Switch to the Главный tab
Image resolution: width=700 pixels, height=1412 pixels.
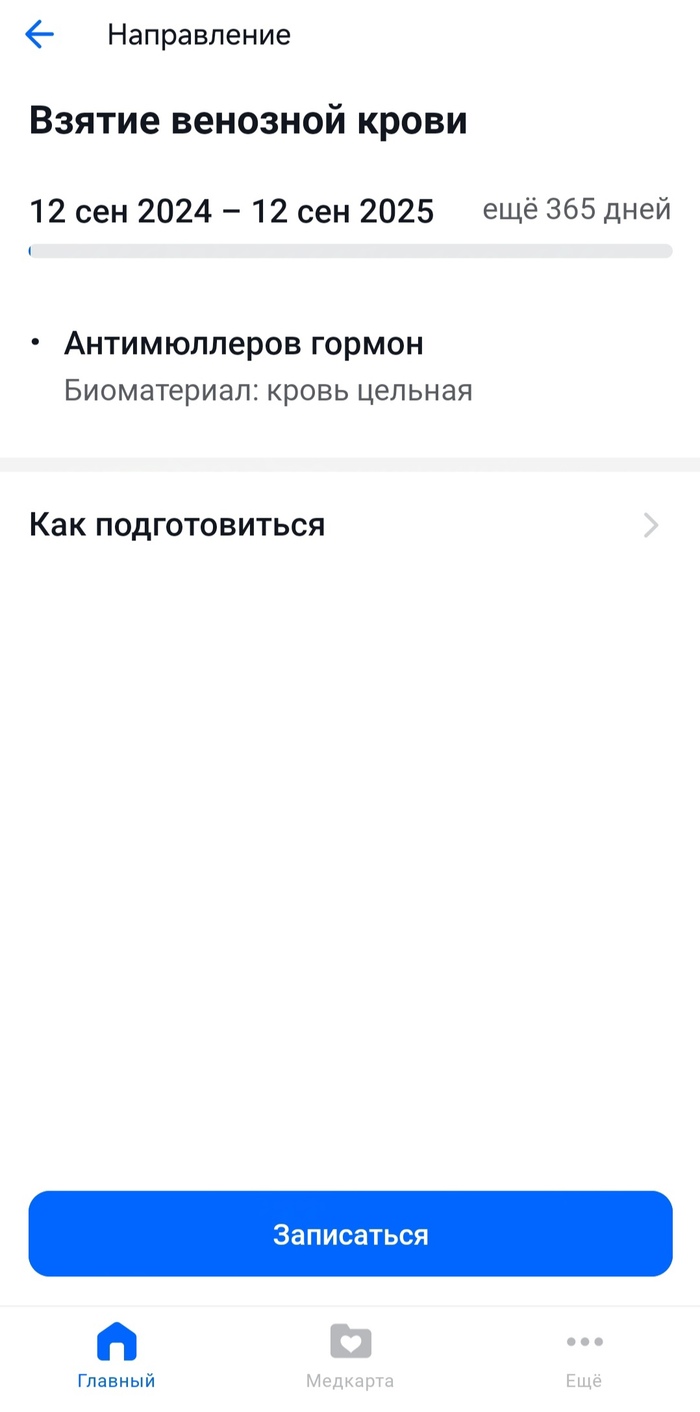click(116, 1356)
